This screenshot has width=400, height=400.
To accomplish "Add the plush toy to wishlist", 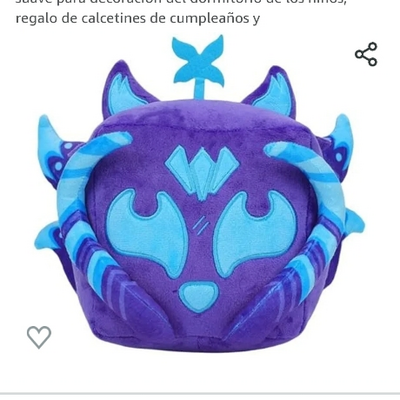I will click(39, 337).
